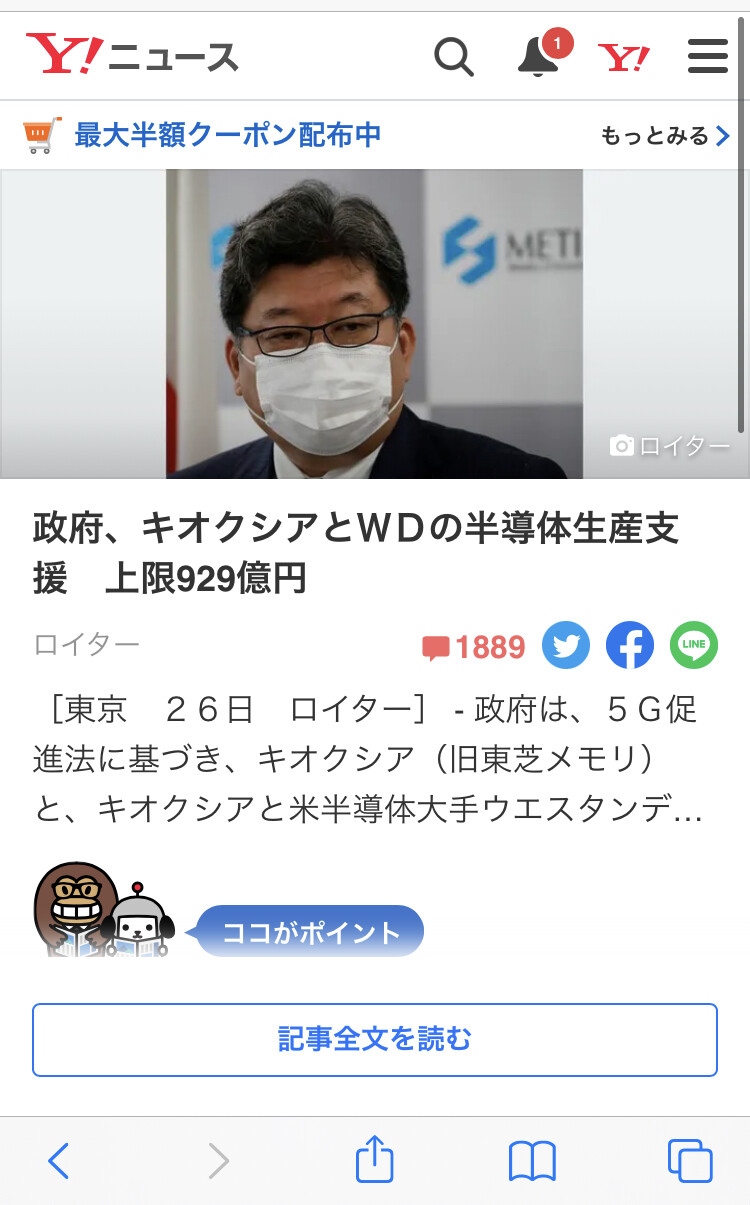Open browser bookmarks

click(532, 1161)
